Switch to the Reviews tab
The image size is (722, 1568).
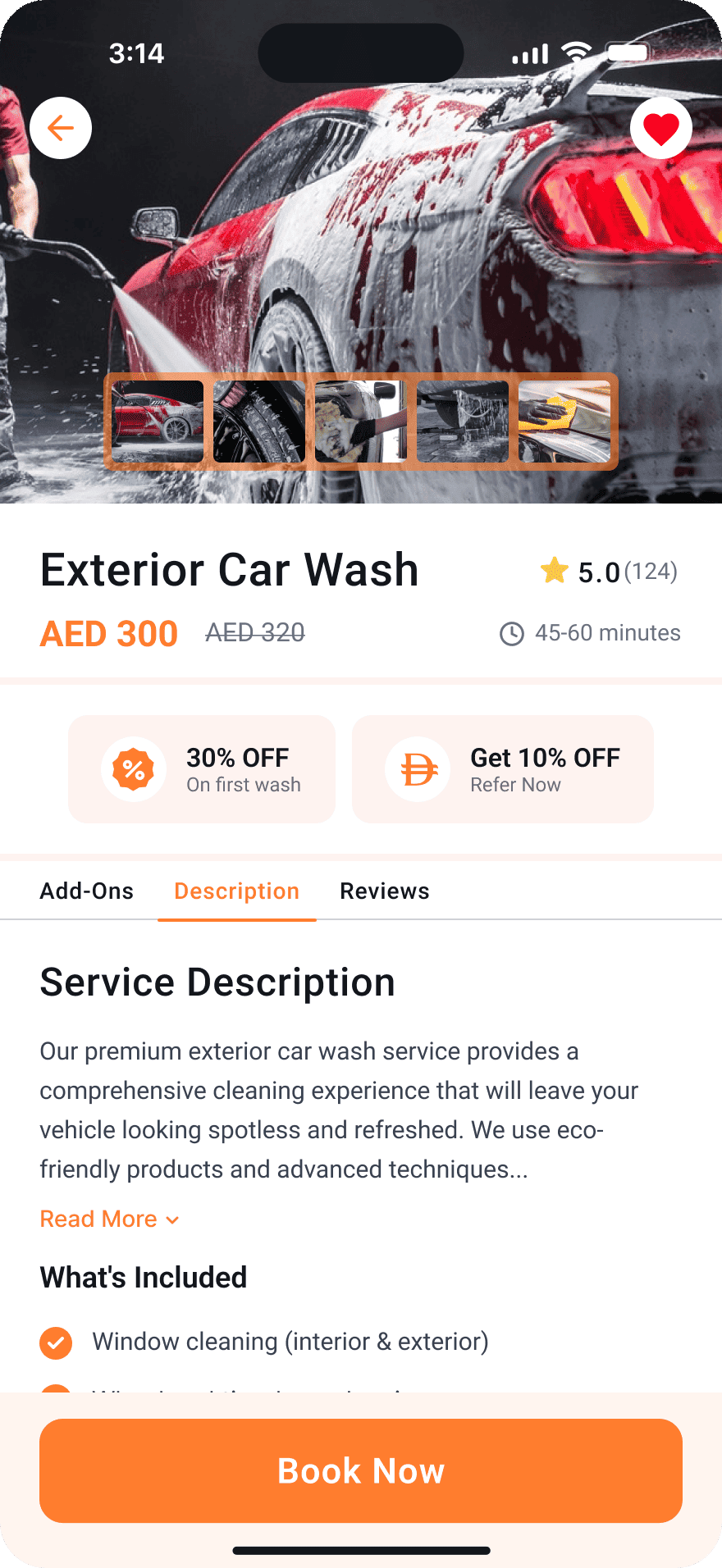384,891
